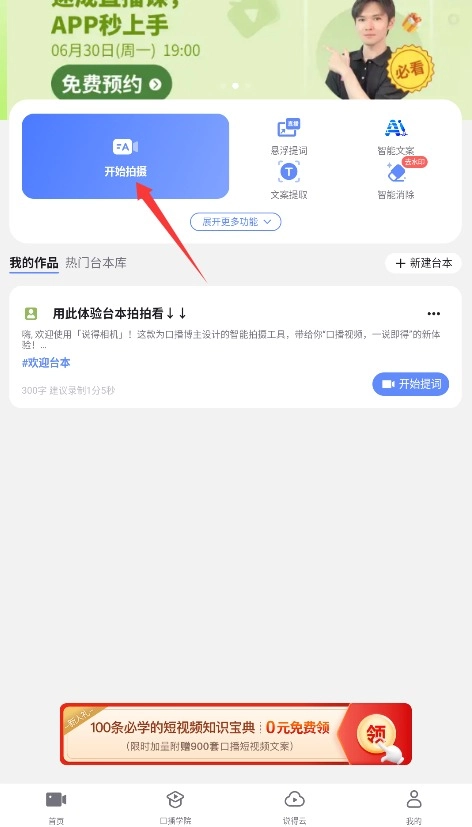Image resolution: width=472 pixels, height=827 pixels.
Task: Open the 用此体验台本拍拍看 script card
Action: tap(236, 347)
